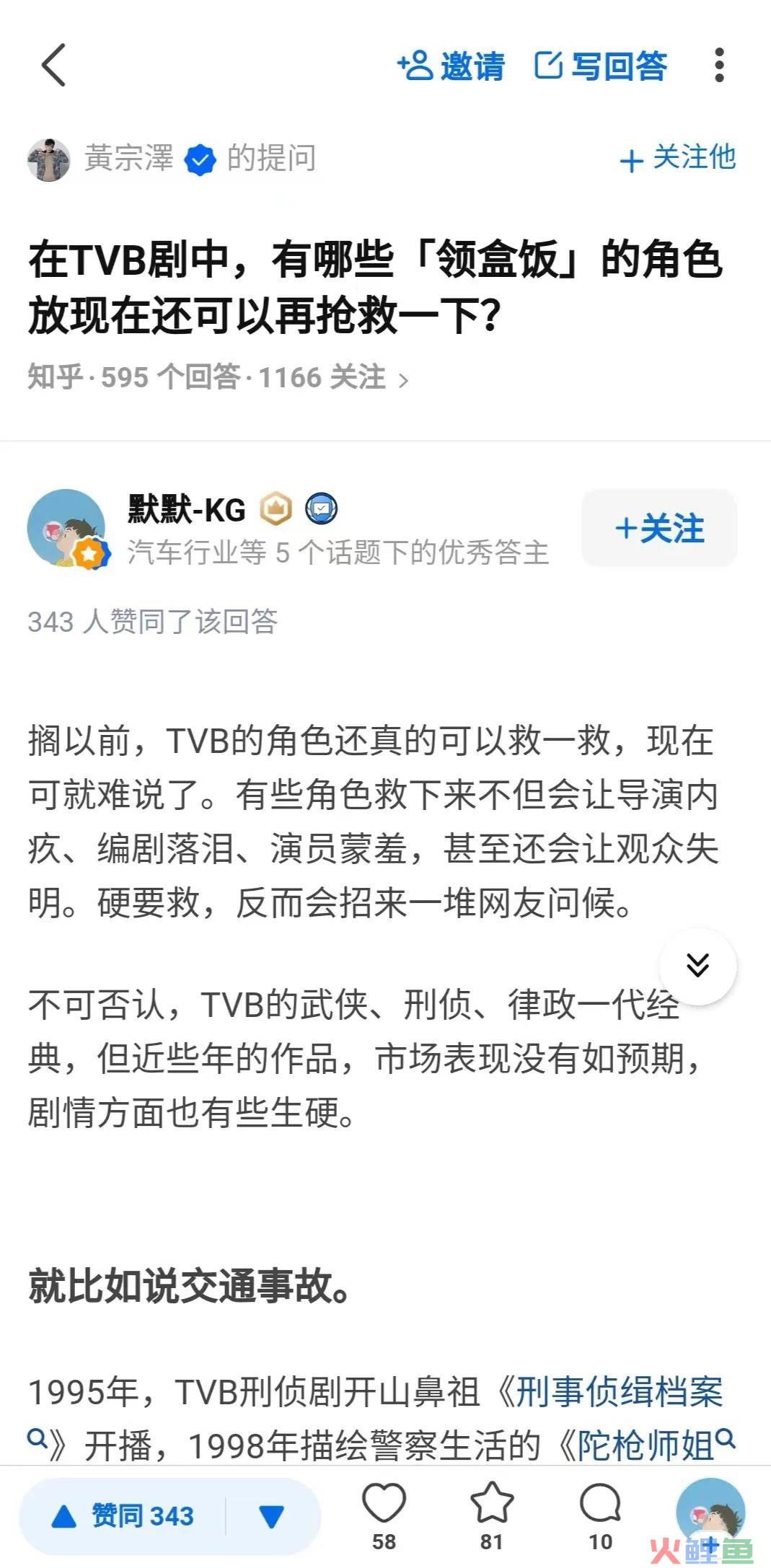The width and height of the screenshot is (771, 1568).
Task: Follow the asker via 关注他
Action: click(x=678, y=158)
